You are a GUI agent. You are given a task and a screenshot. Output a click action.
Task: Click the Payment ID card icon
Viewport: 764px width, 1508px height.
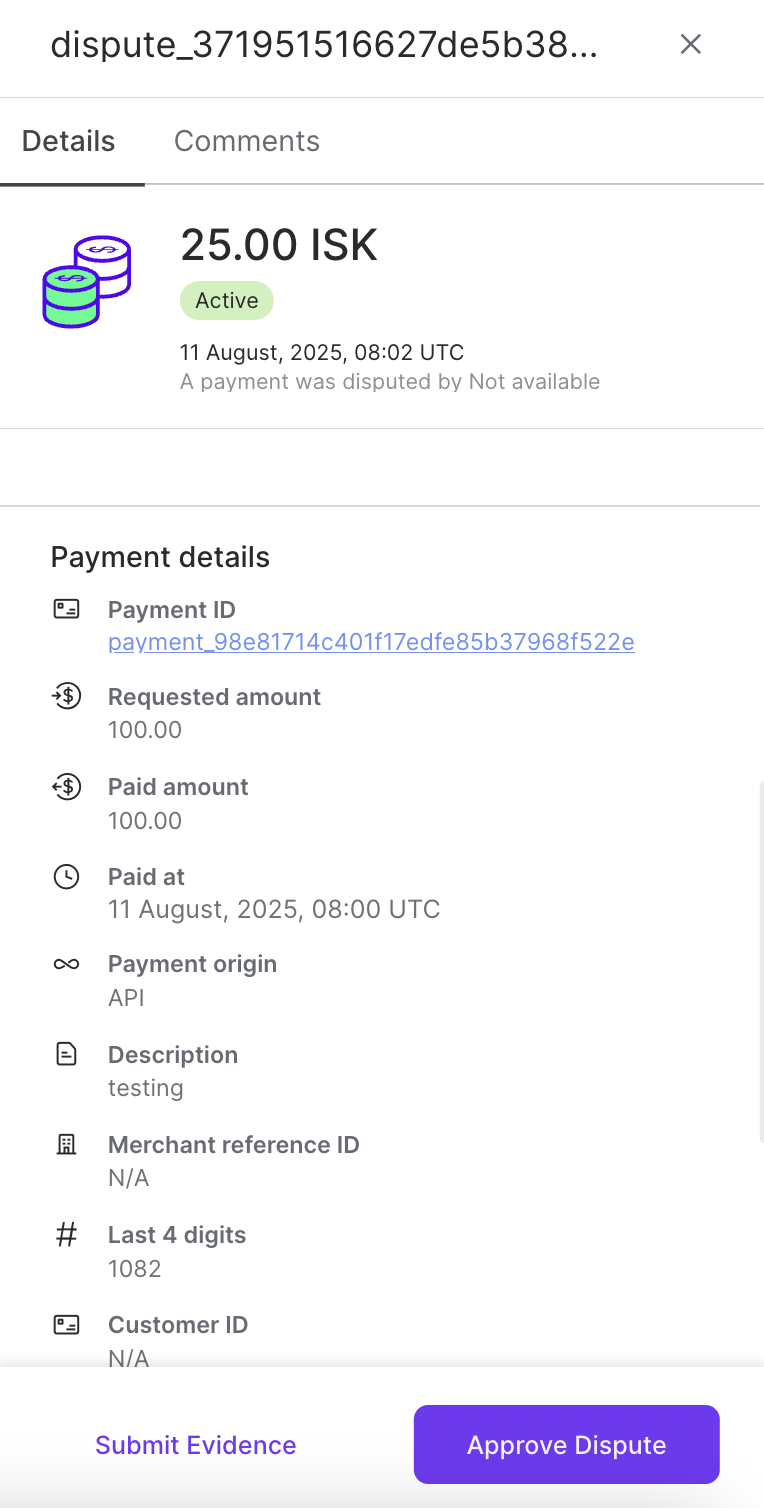pos(66,609)
